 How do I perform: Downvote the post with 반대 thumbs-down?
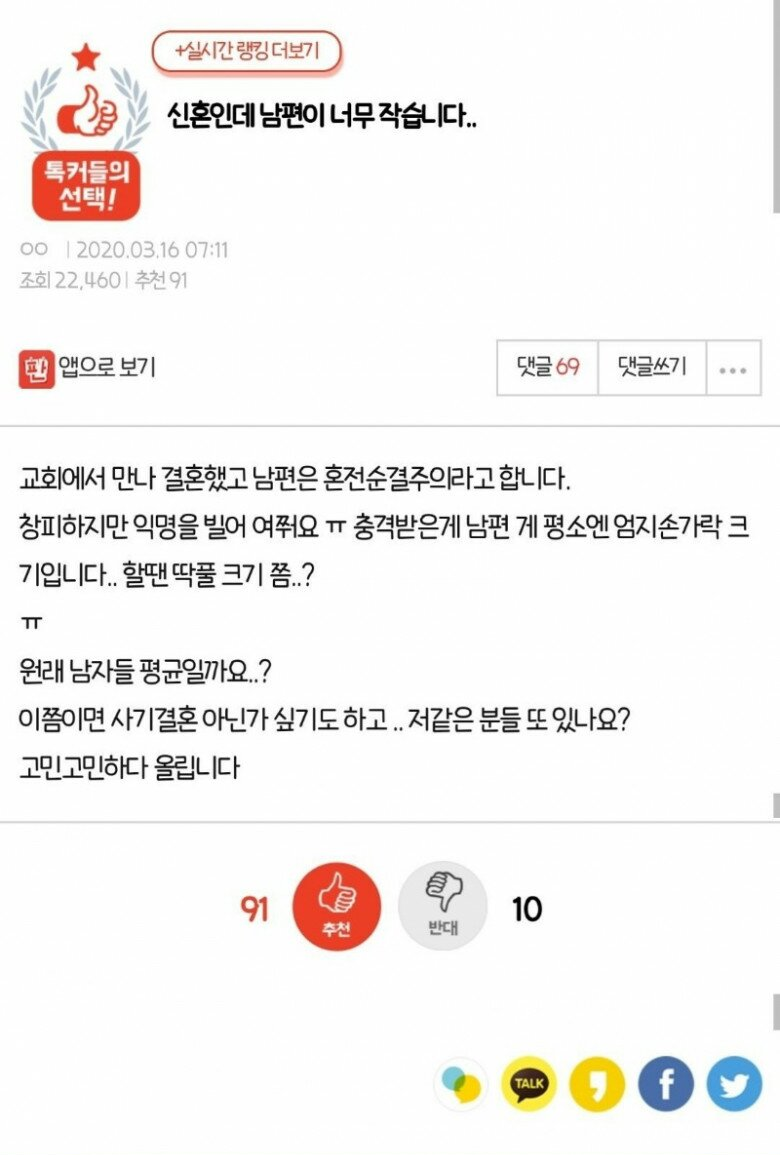443,907
